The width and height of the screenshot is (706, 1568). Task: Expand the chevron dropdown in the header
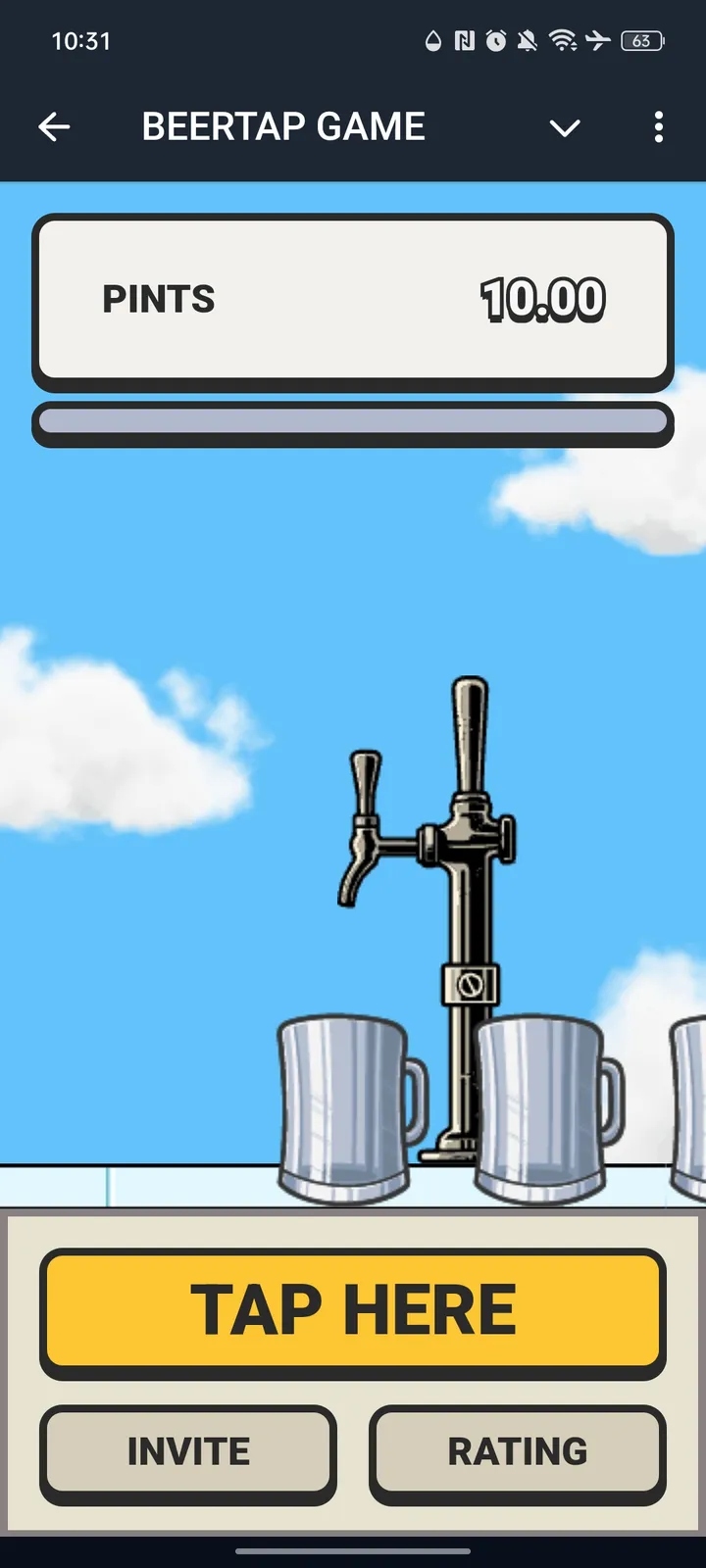(x=565, y=127)
